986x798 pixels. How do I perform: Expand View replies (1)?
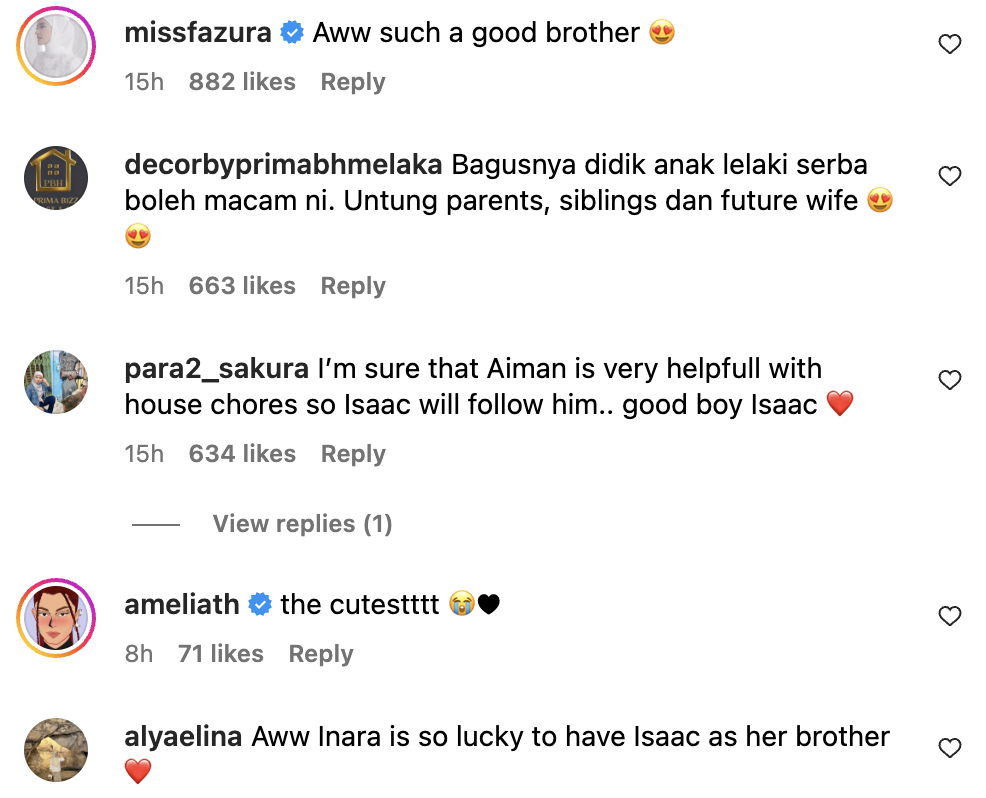tap(302, 524)
